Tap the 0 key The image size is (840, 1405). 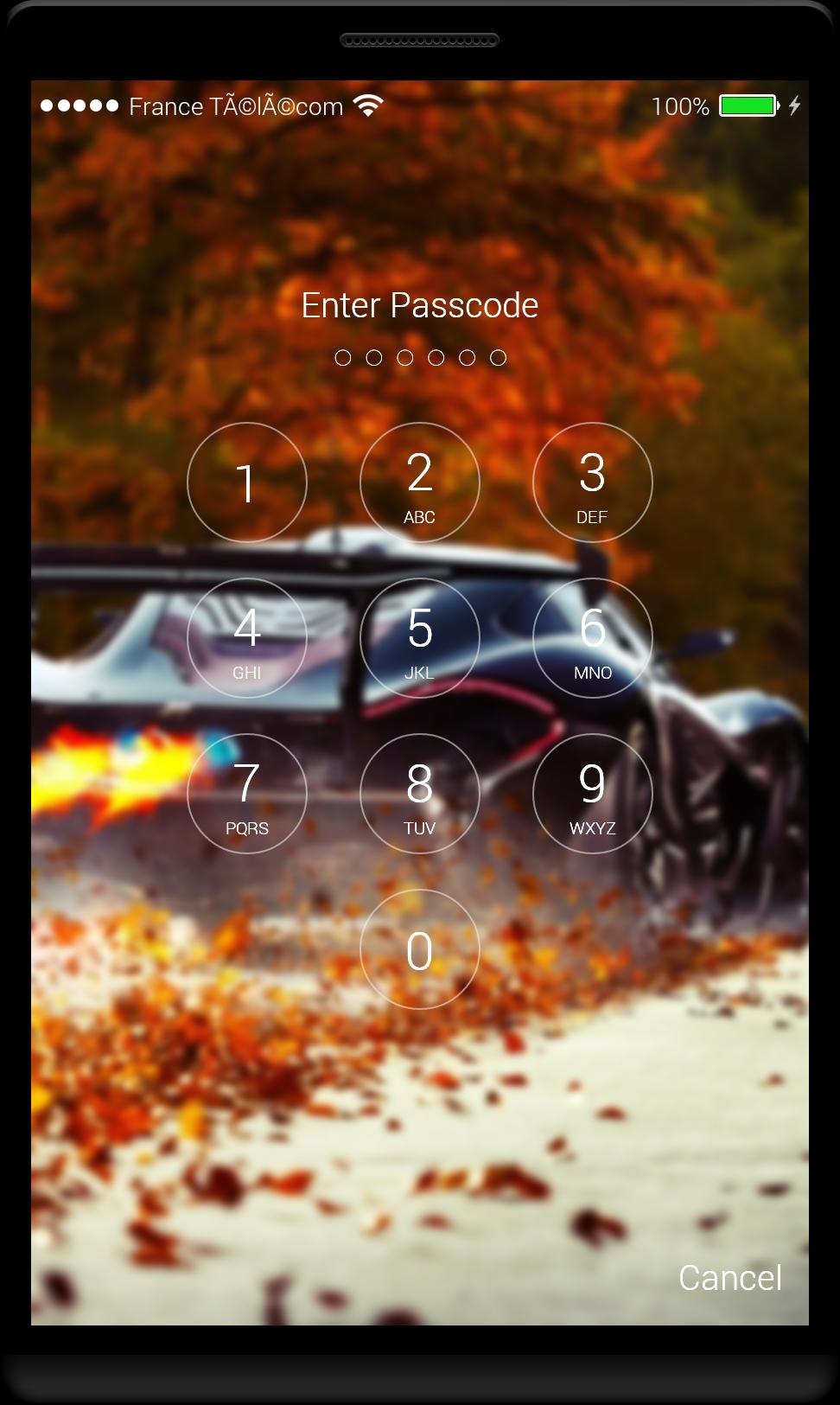420,949
